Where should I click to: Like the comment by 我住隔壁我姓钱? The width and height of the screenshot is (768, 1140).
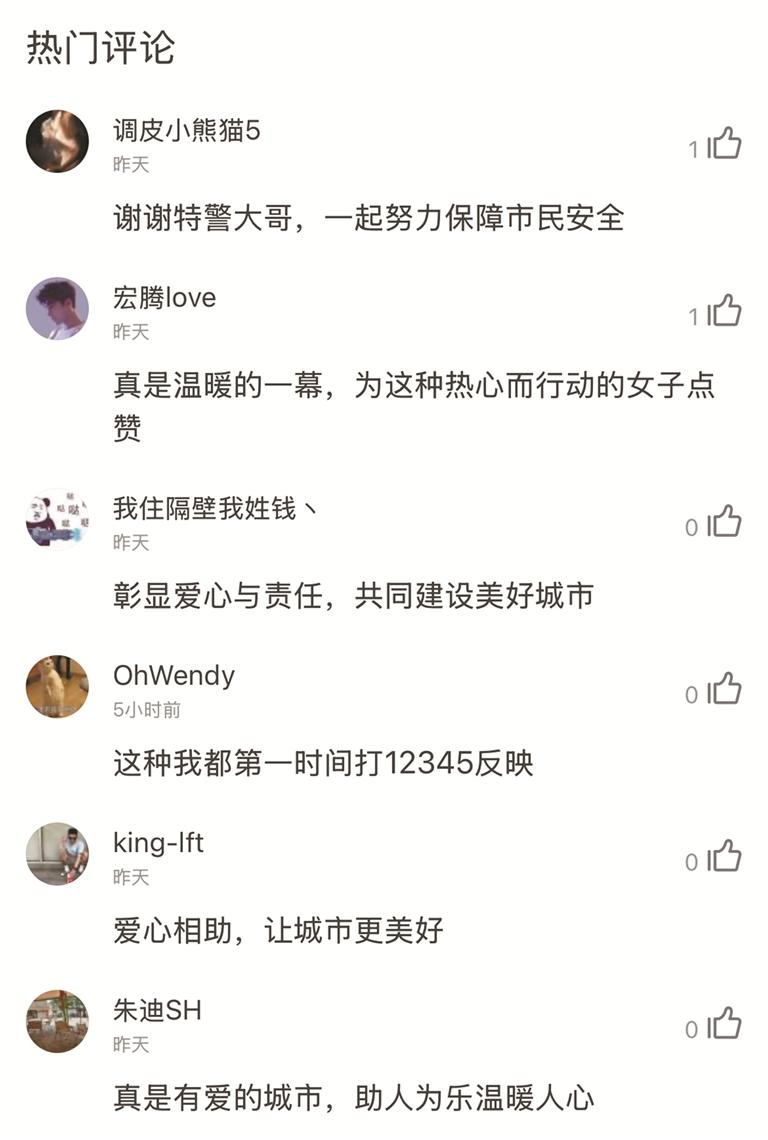coord(725,523)
